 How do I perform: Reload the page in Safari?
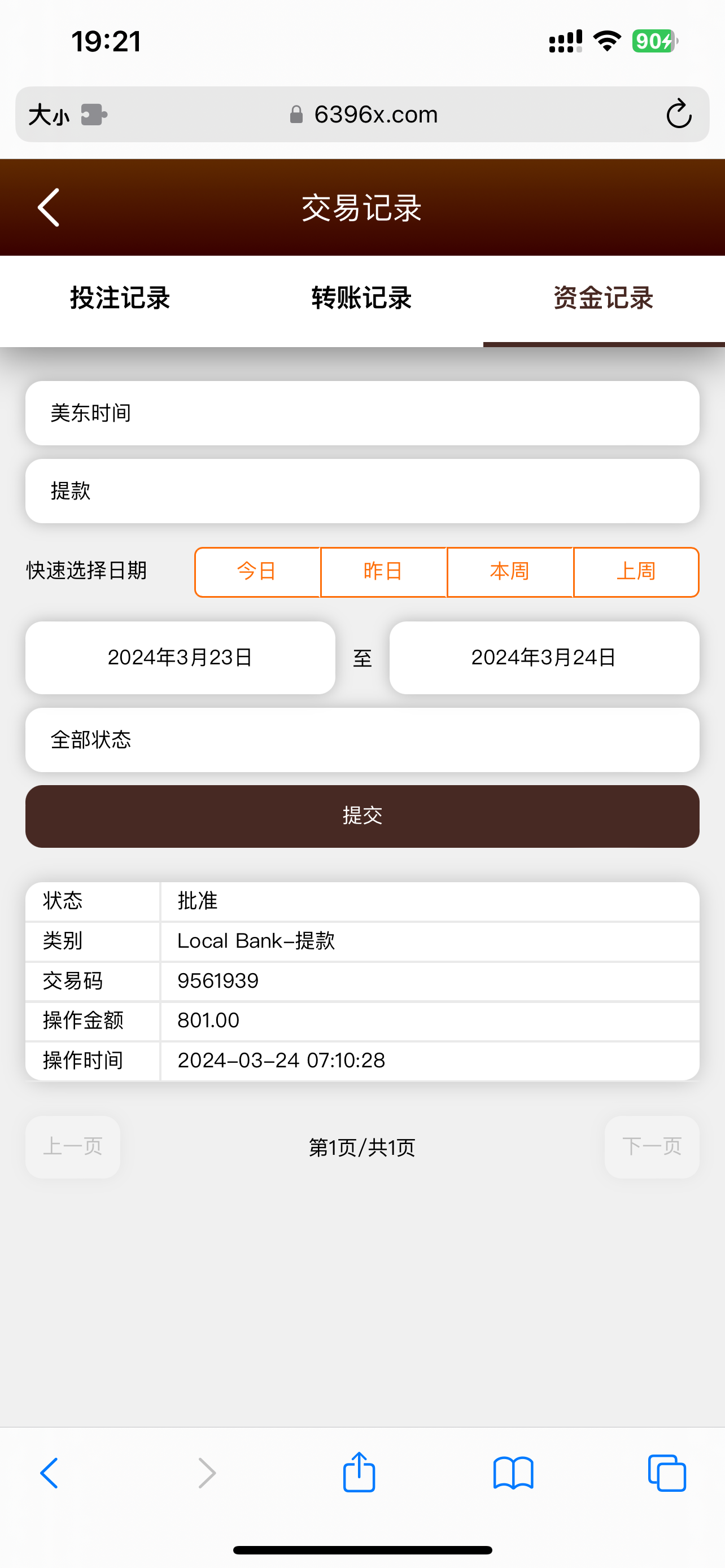coord(679,115)
